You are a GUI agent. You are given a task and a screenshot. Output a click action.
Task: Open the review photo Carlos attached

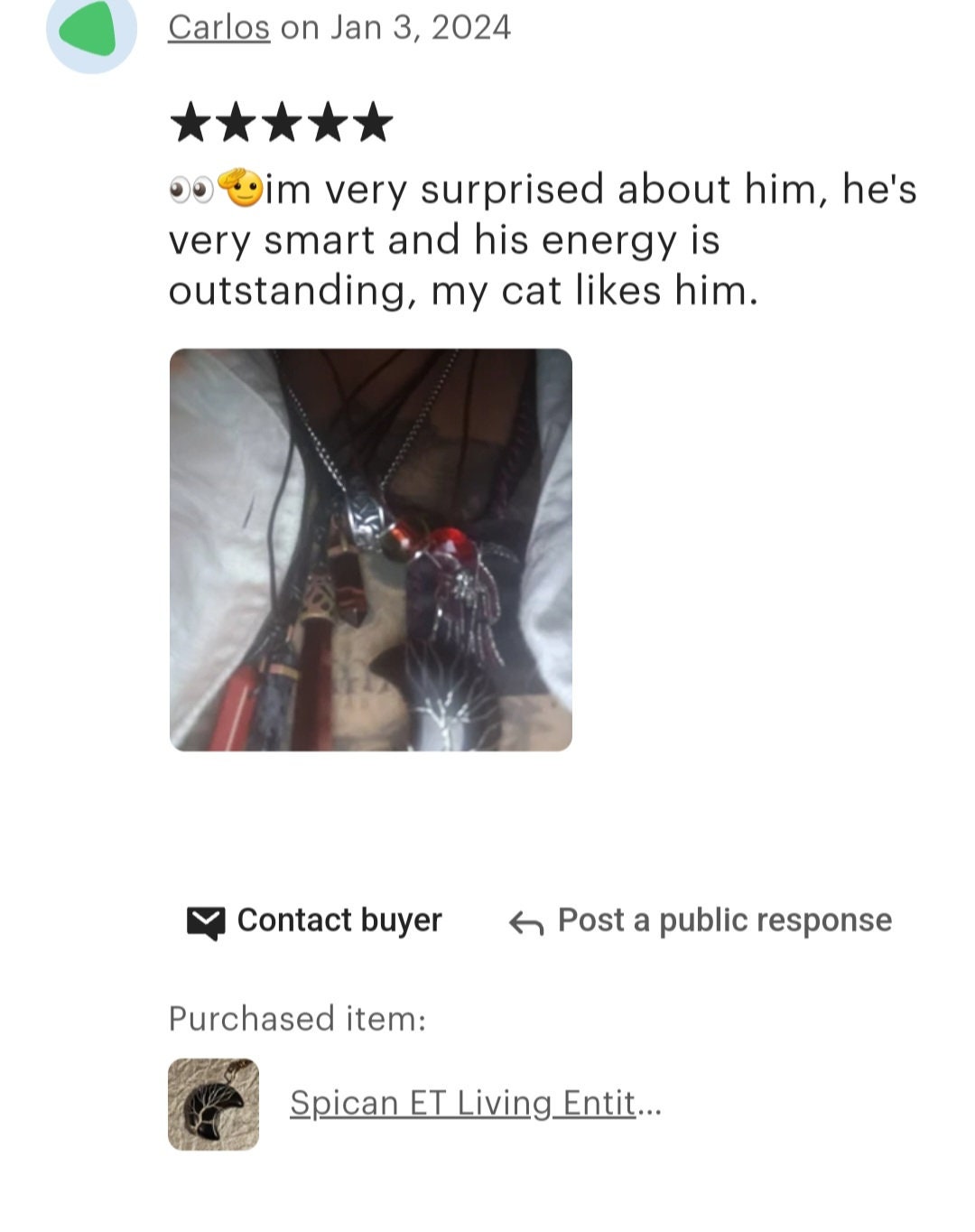[370, 549]
